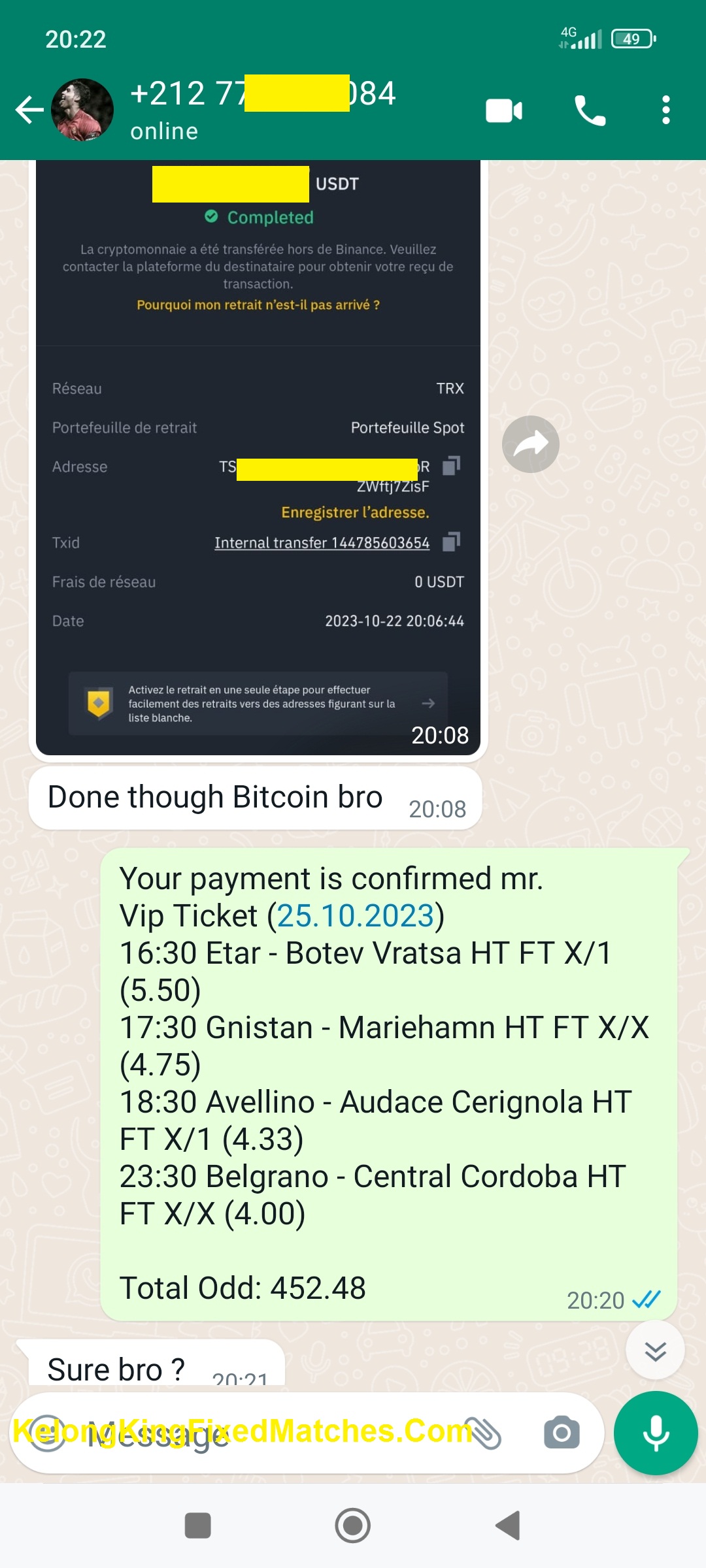Viewport: 706px width, 1568px height.
Task: Tap the system home button
Action: (353, 1526)
